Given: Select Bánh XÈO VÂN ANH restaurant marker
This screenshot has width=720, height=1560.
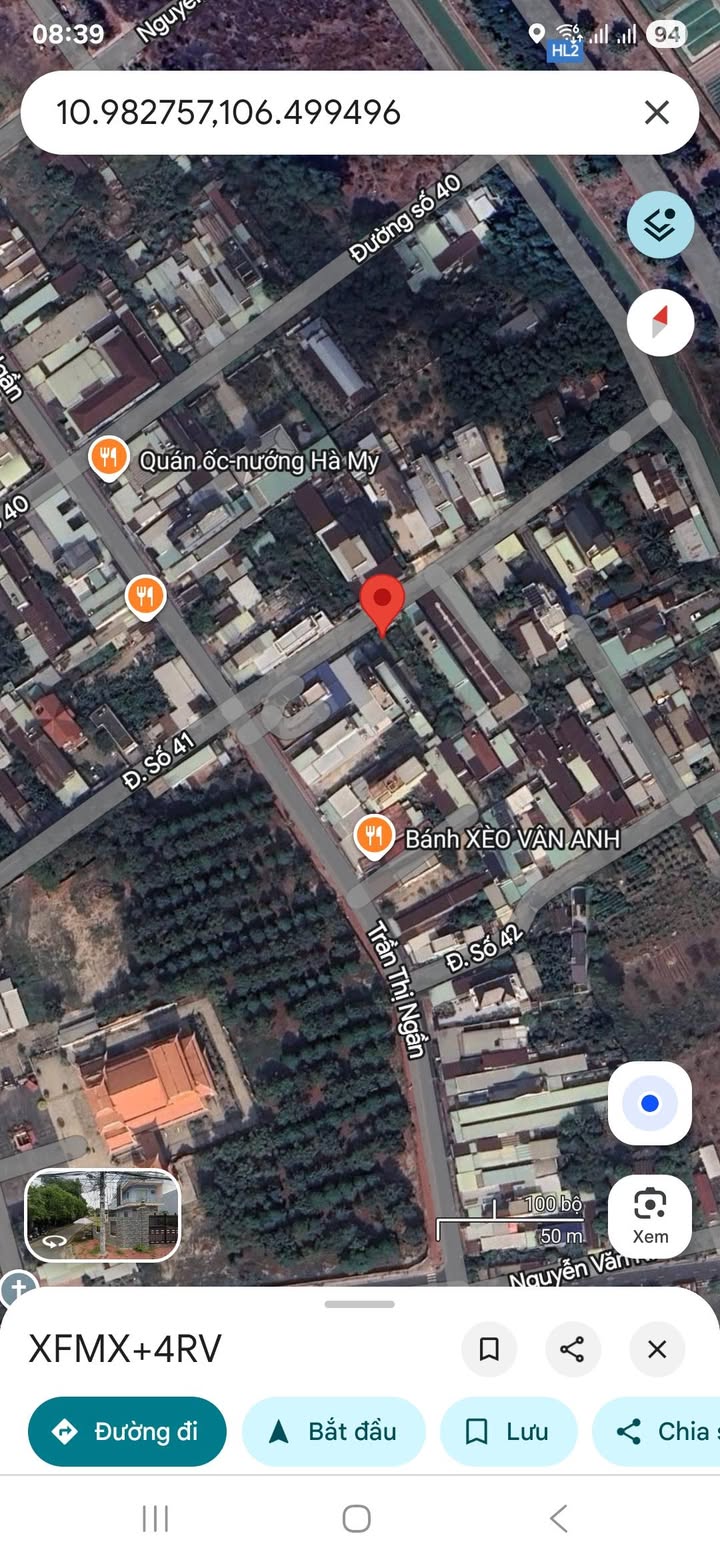Looking at the screenshot, I should click(374, 836).
